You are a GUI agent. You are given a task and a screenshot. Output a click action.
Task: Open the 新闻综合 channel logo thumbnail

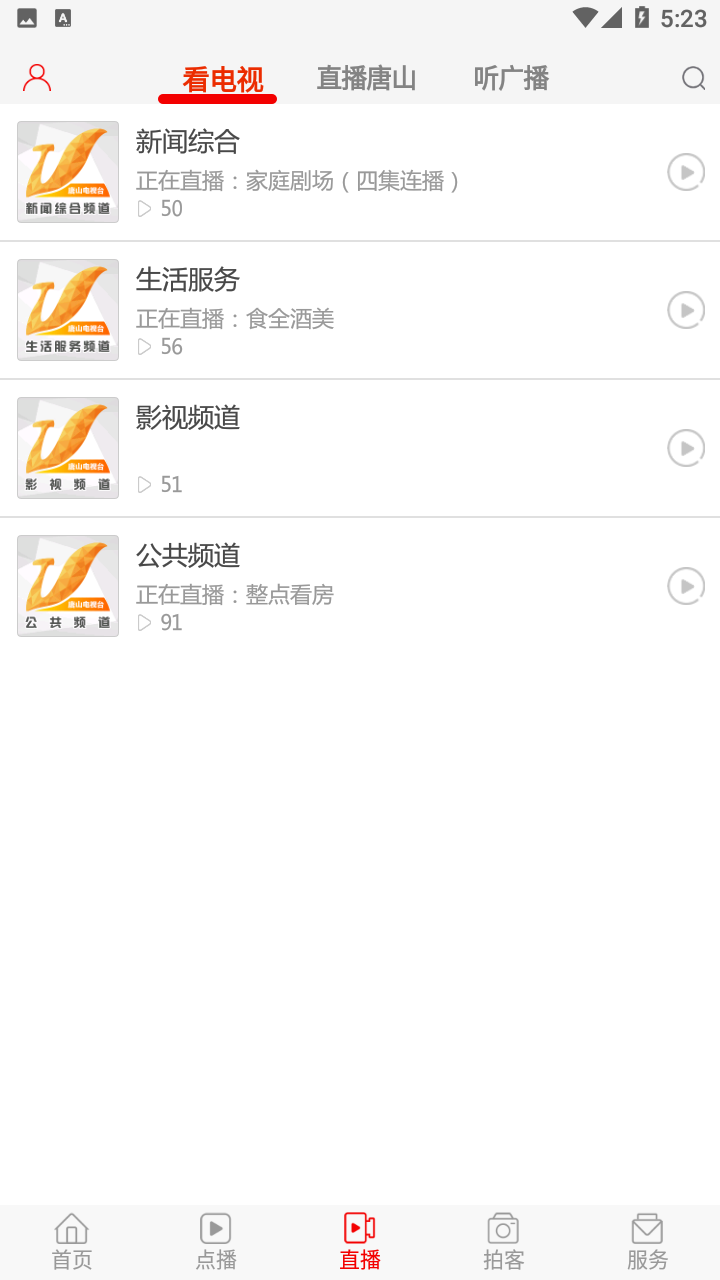[67, 172]
